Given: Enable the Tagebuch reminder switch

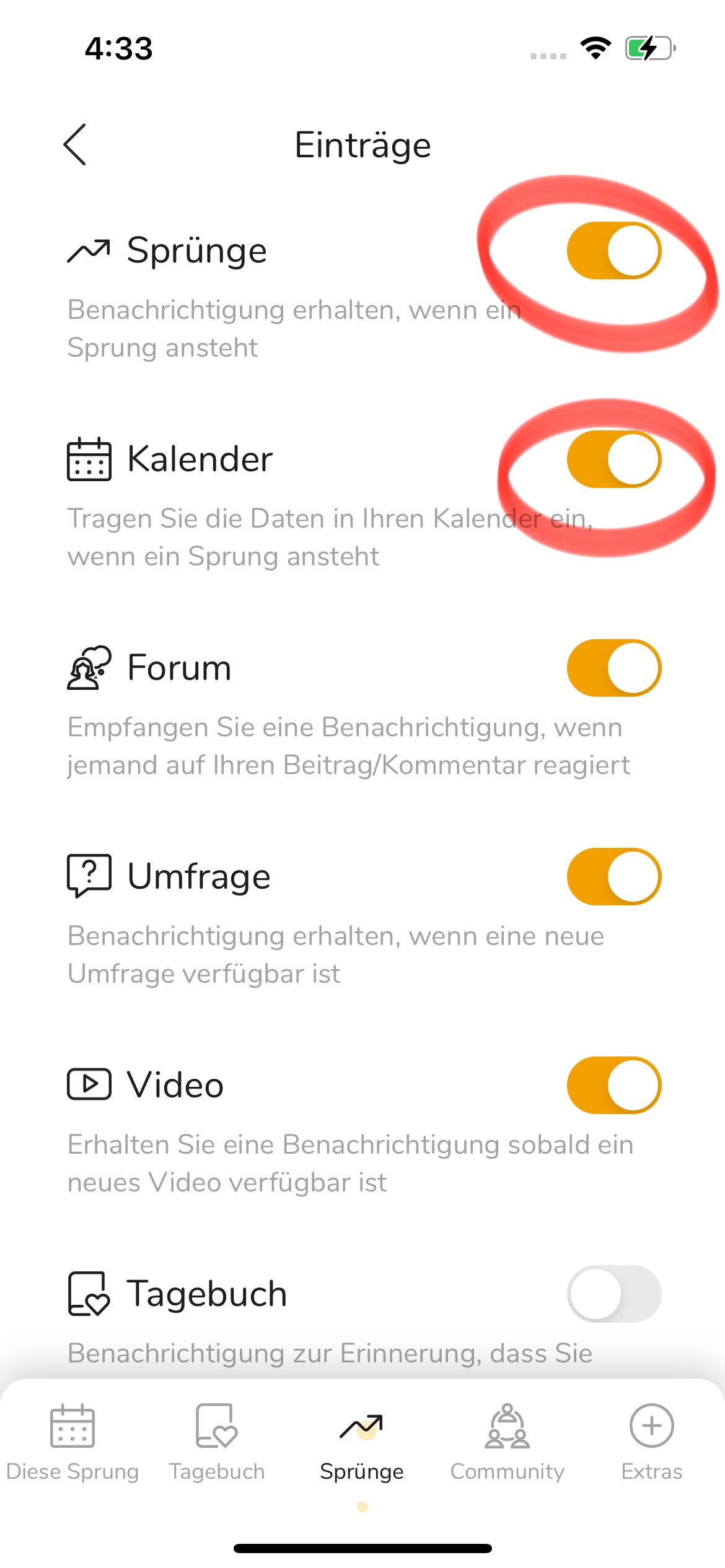Looking at the screenshot, I should (x=614, y=1294).
